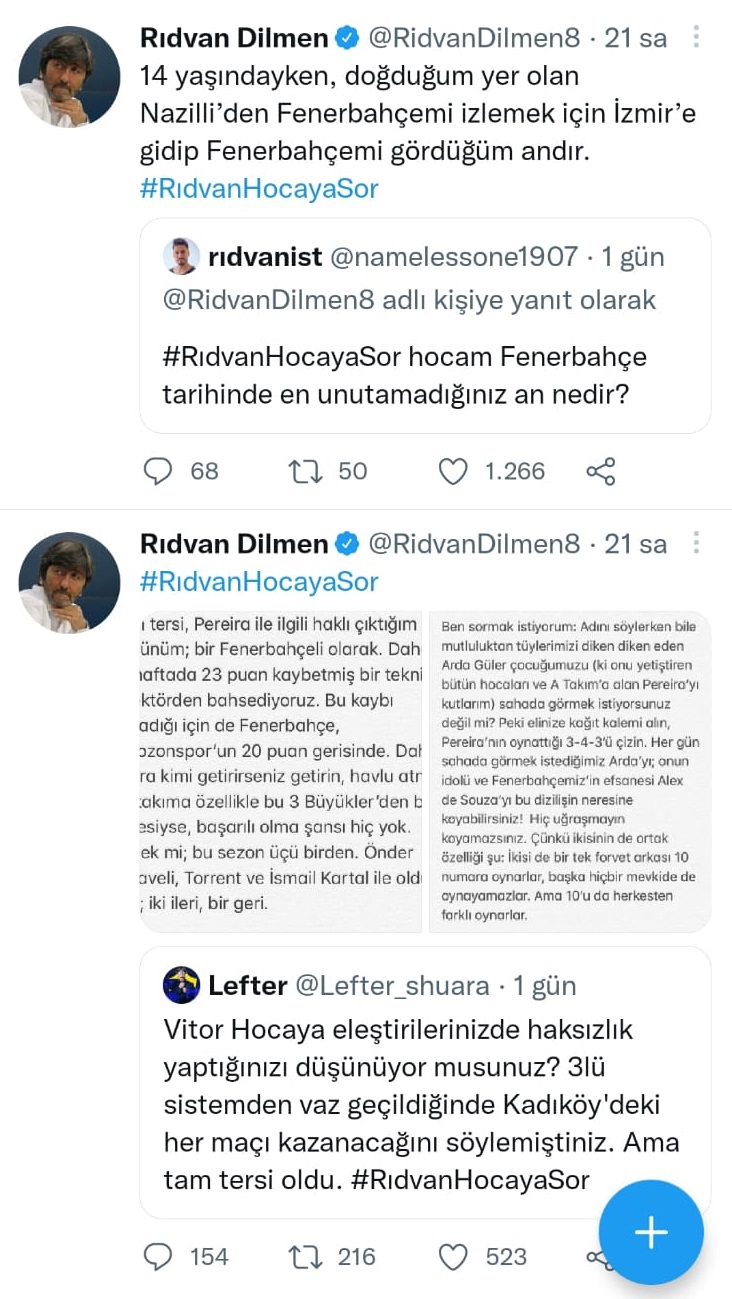Reply to the tweet with 154 comments
This screenshot has width=732, height=1299.
coord(159,1256)
